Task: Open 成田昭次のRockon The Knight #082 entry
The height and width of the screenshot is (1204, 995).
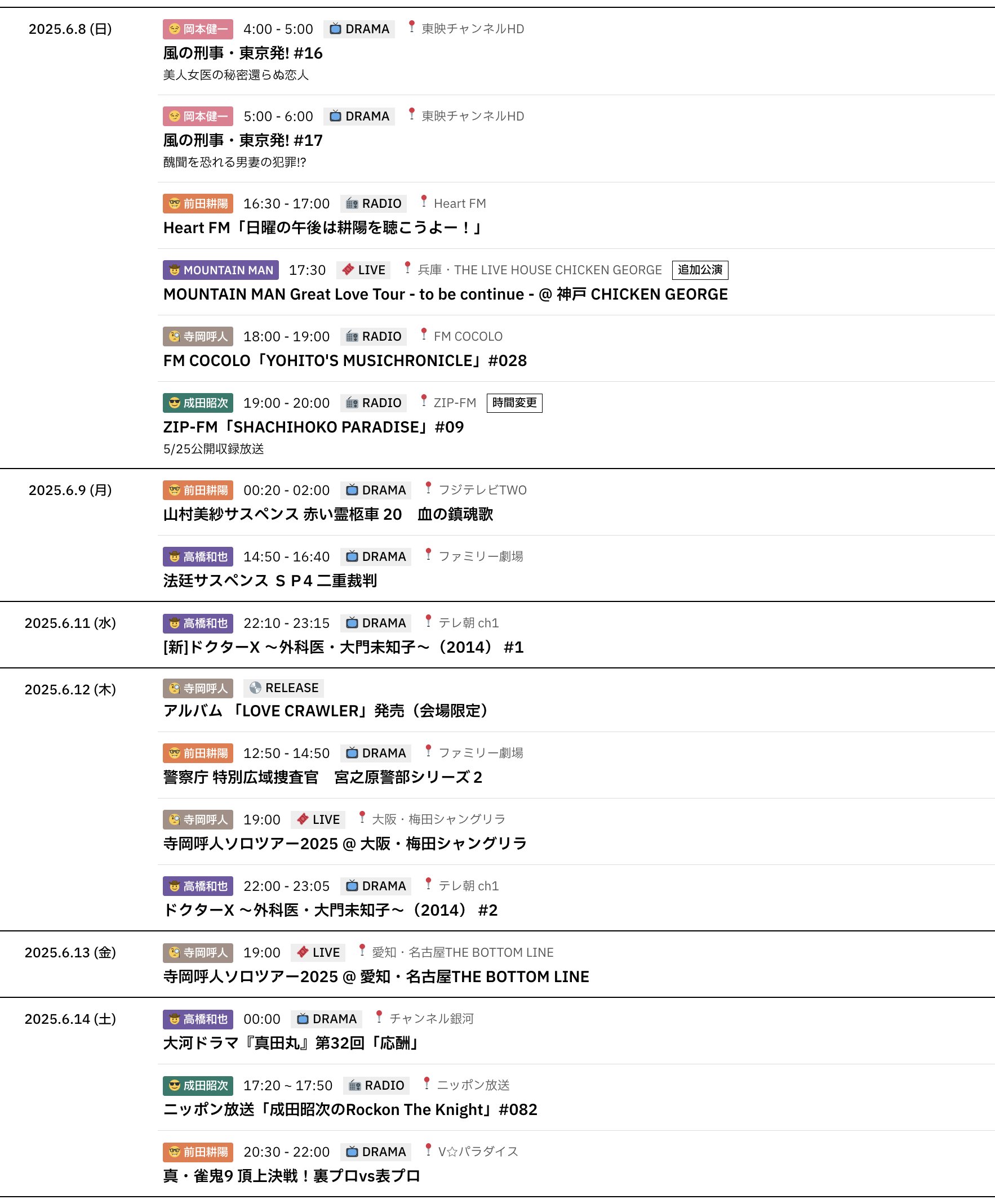Action: click(350, 1109)
